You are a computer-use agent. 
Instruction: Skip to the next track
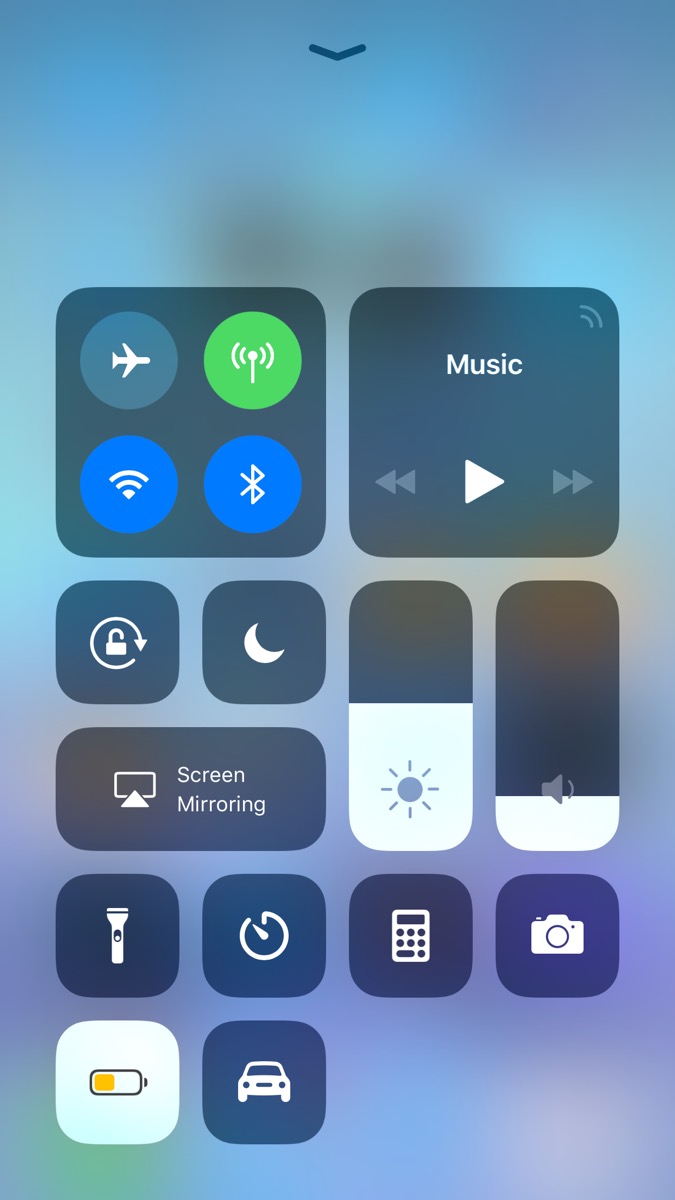[x=573, y=483]
